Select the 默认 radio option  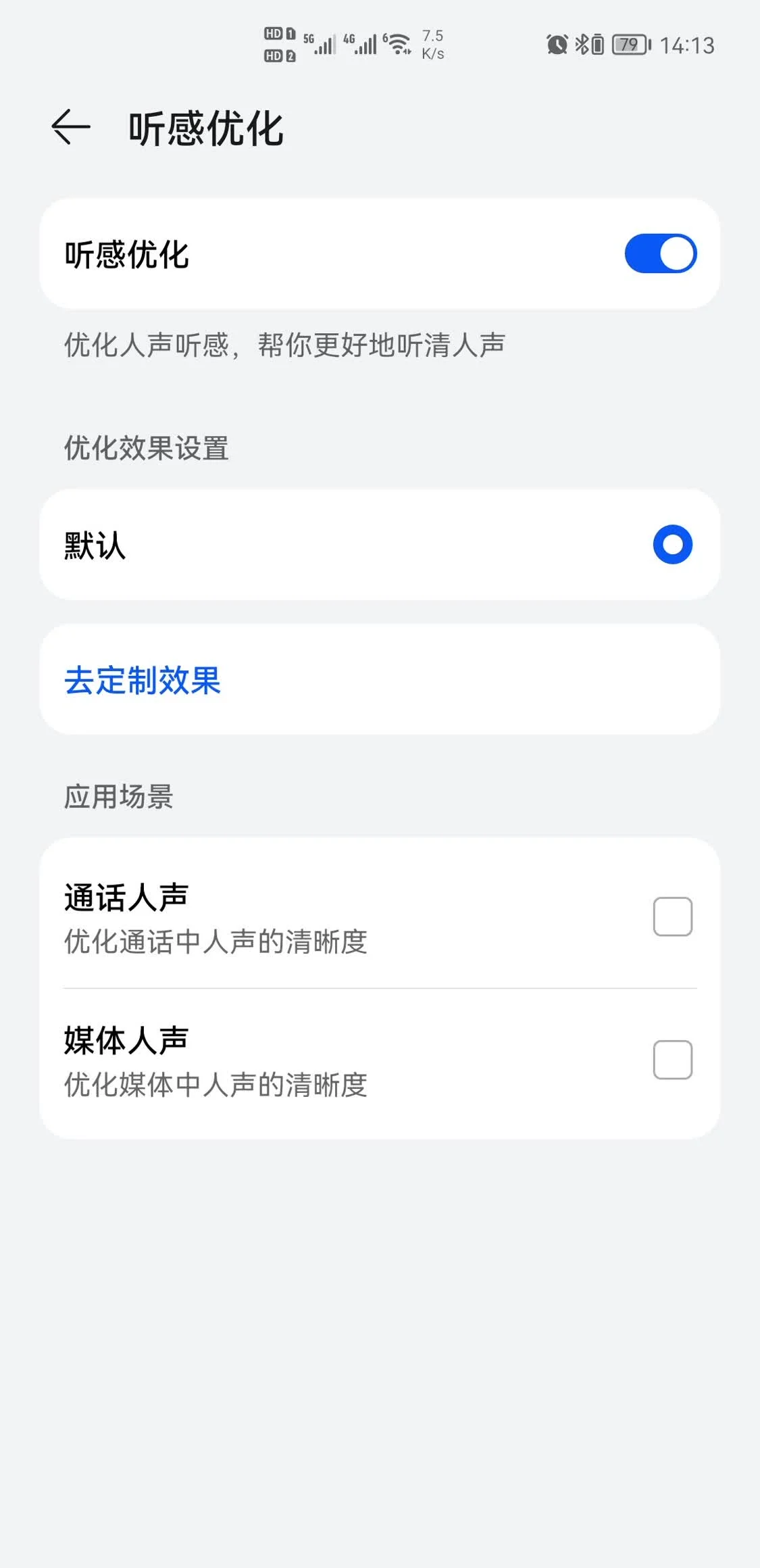(672, 545)
